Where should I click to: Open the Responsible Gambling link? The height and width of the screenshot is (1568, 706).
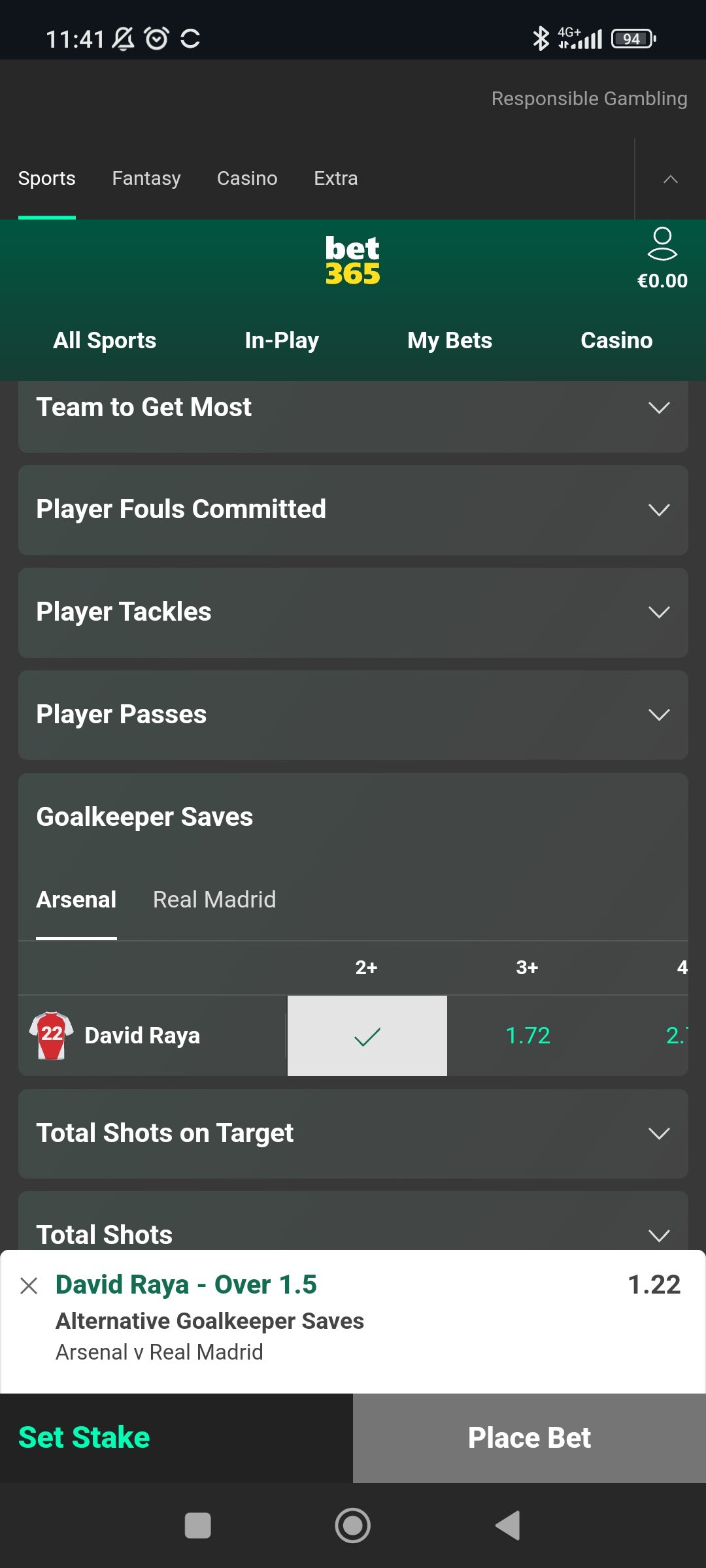[x=589, y=99]
